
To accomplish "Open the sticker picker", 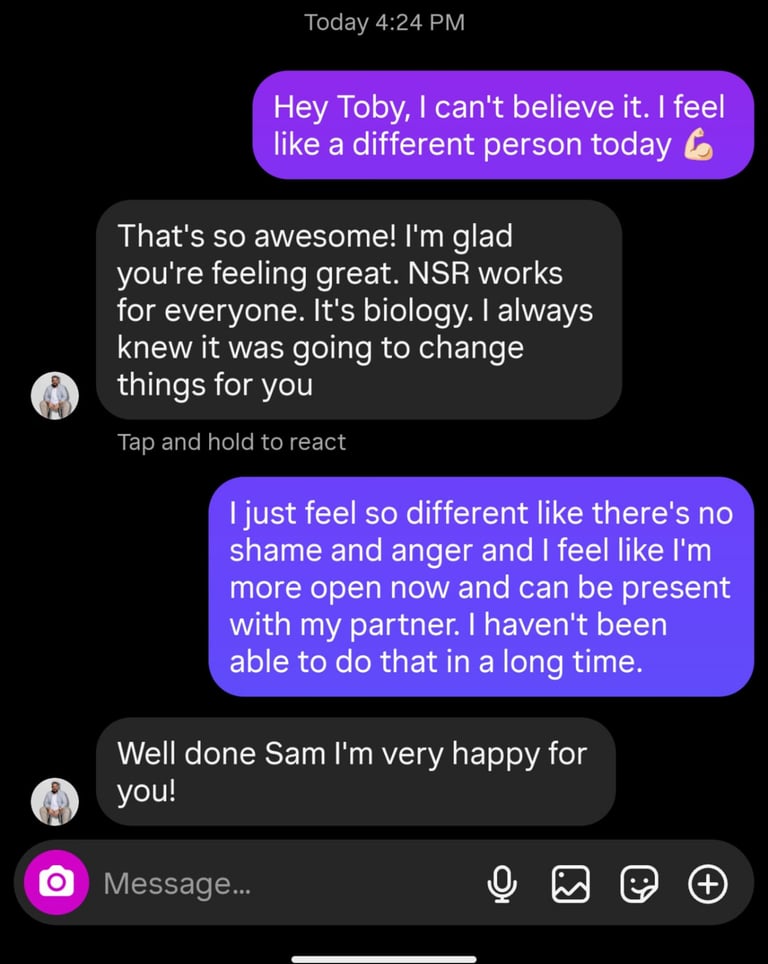I will tap(639, 883).
